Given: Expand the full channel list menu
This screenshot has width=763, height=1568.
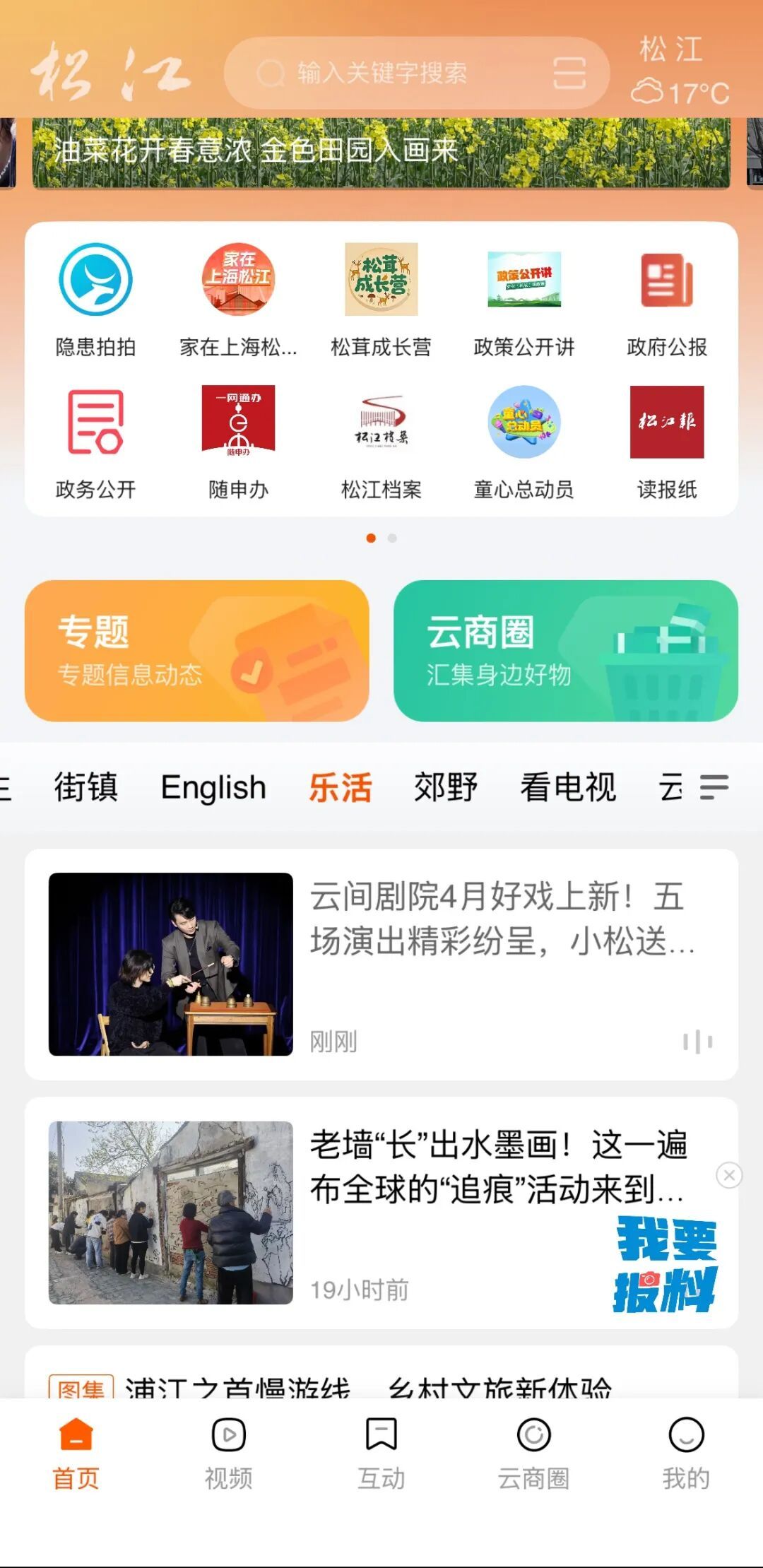Looking at the screenshot, I should (x=714, y=787).
